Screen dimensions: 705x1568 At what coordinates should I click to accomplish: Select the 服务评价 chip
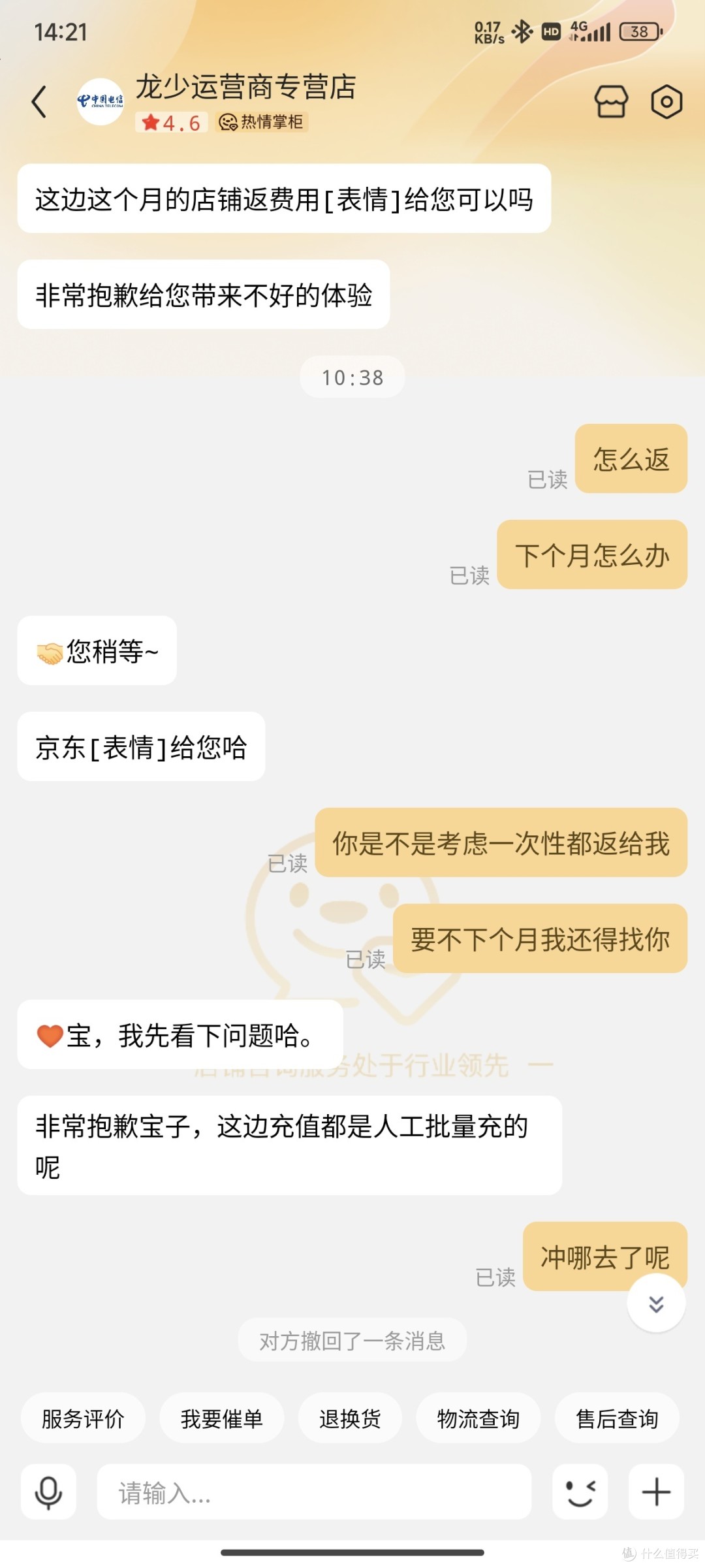coord(83,1418)
